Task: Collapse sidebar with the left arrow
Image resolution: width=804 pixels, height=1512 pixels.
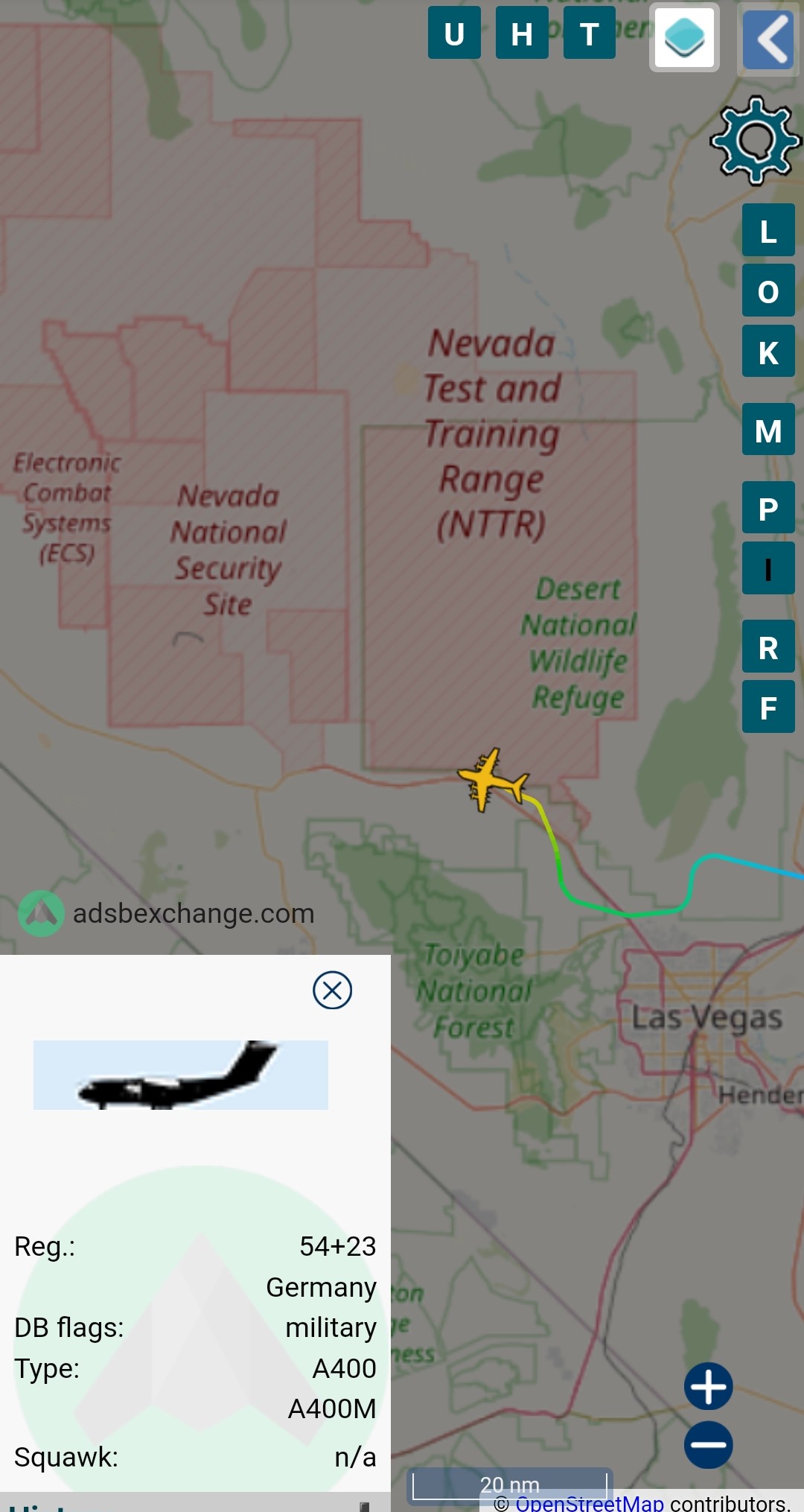Action: pos(770,39)
